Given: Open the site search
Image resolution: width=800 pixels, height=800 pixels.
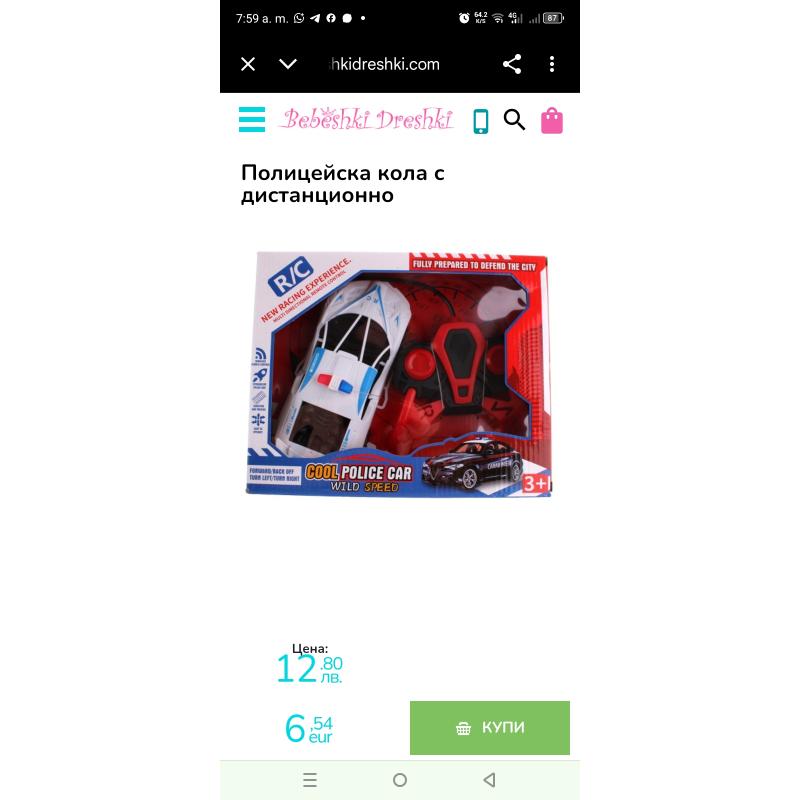Looking at the screenshot, I should coord(514,120).
